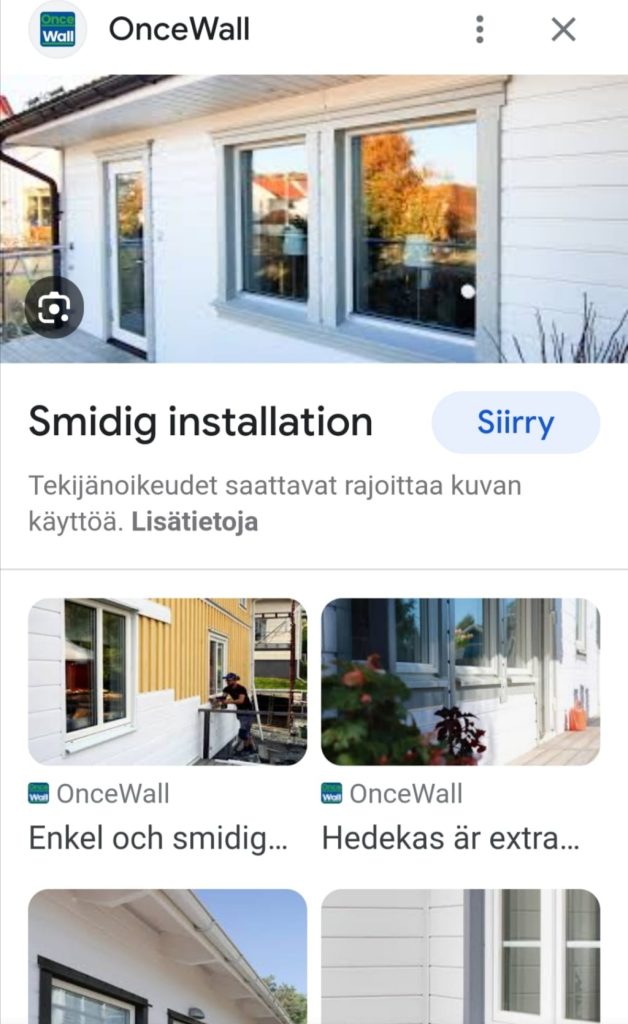The height and width of the screenshot is (1024, 628).
Task: View the white window corner image
Action: (460, 956)
